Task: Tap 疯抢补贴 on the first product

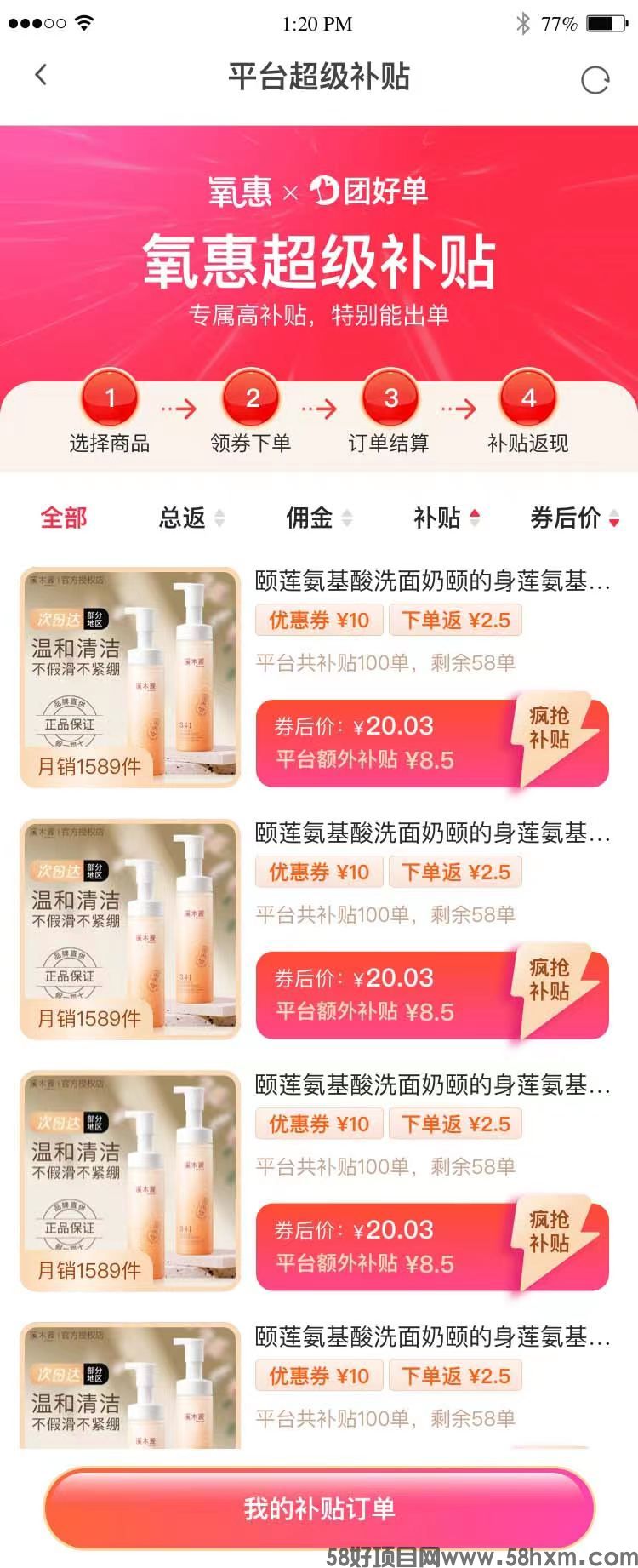Action: click(x=551, y=729)
